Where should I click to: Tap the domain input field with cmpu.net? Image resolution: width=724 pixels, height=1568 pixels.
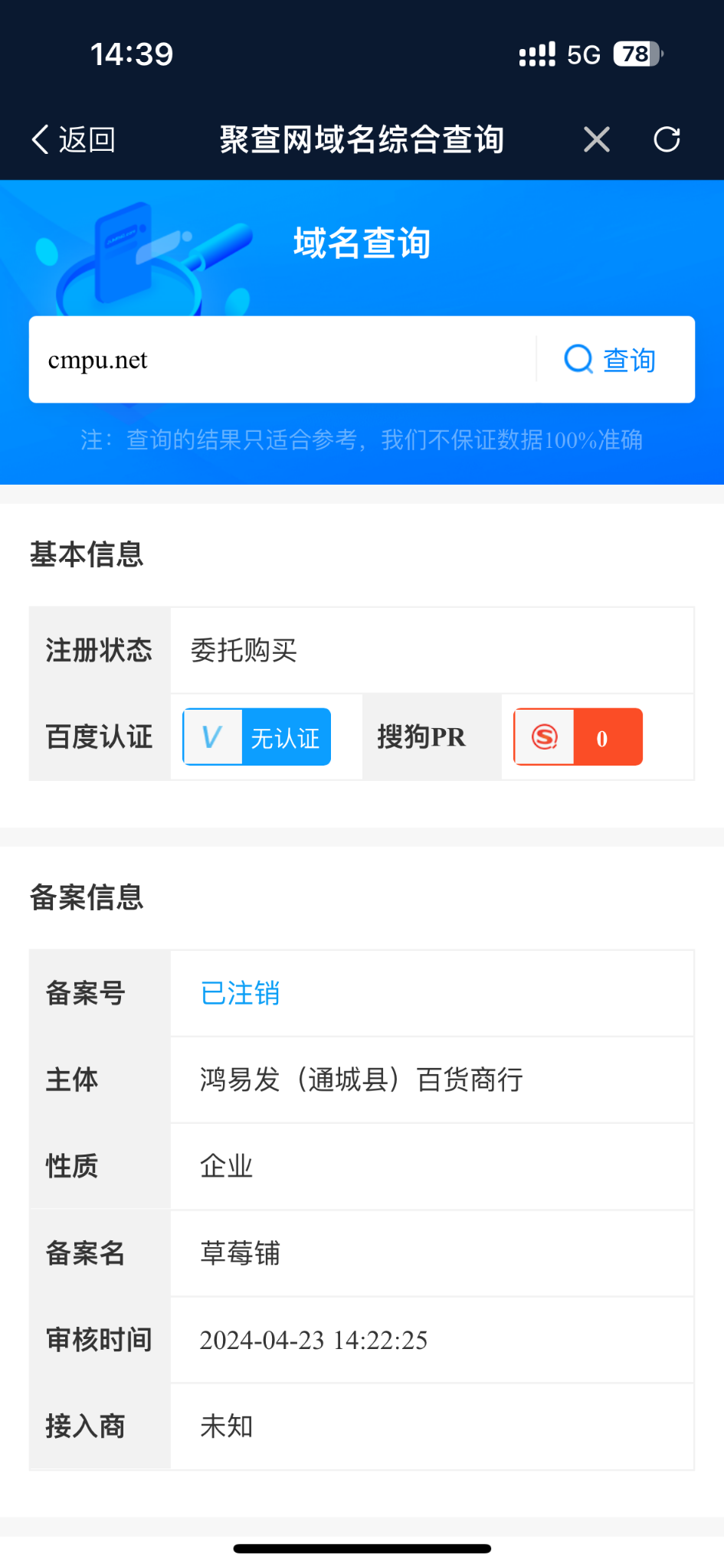[283, 360]
